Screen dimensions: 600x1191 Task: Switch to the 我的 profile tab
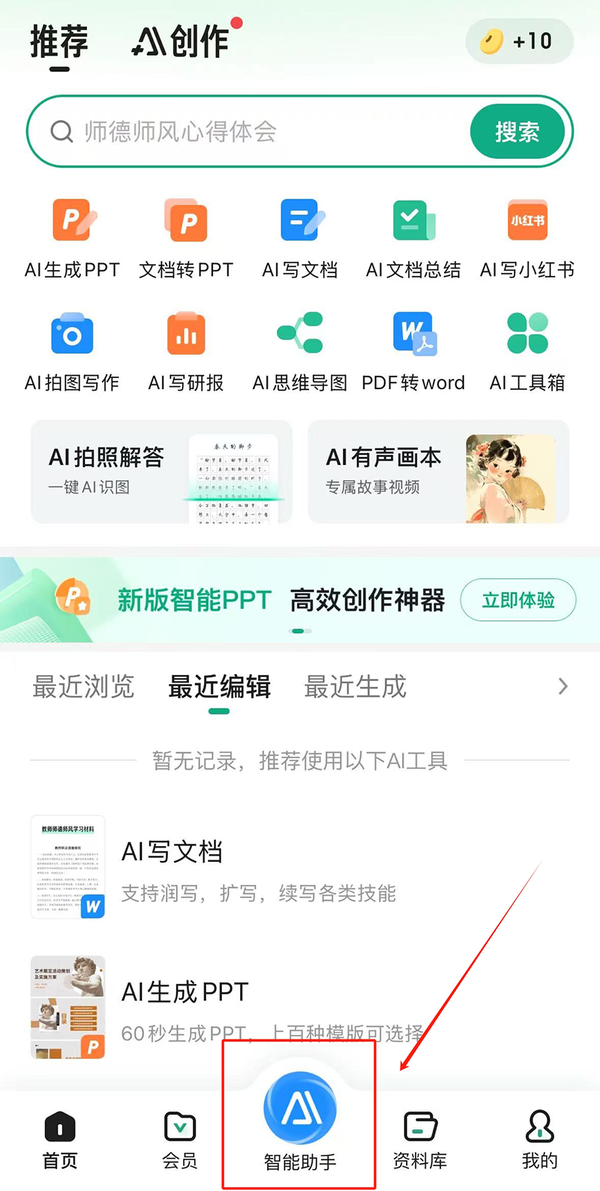pos(539,1140)
